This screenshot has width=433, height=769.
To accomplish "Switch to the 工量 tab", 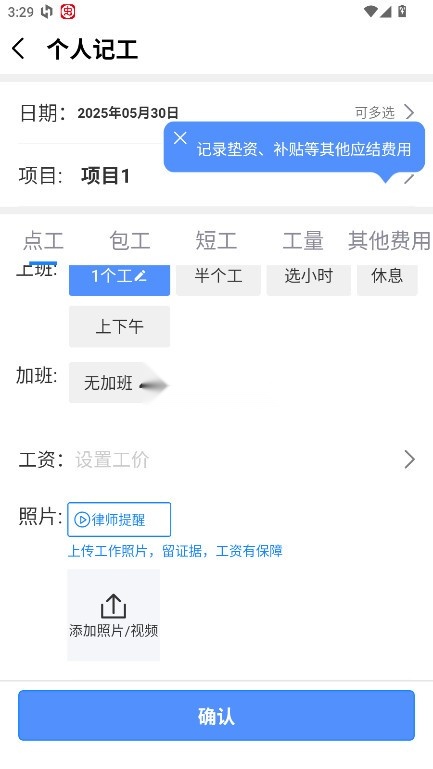I will pos(303,241).
